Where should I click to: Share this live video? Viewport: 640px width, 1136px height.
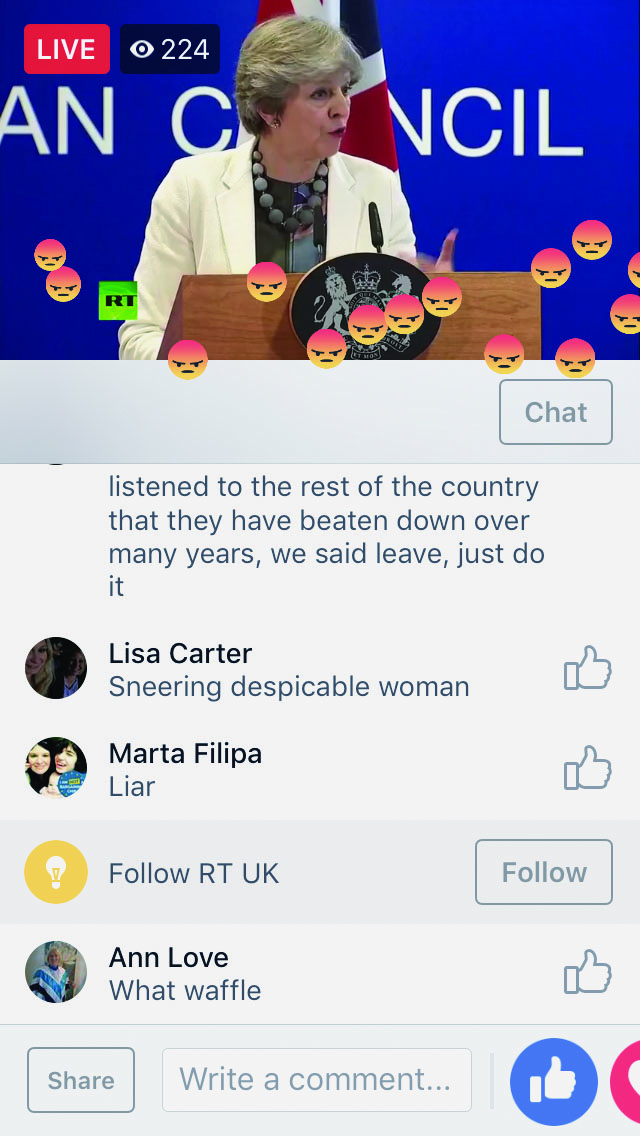81,1080
